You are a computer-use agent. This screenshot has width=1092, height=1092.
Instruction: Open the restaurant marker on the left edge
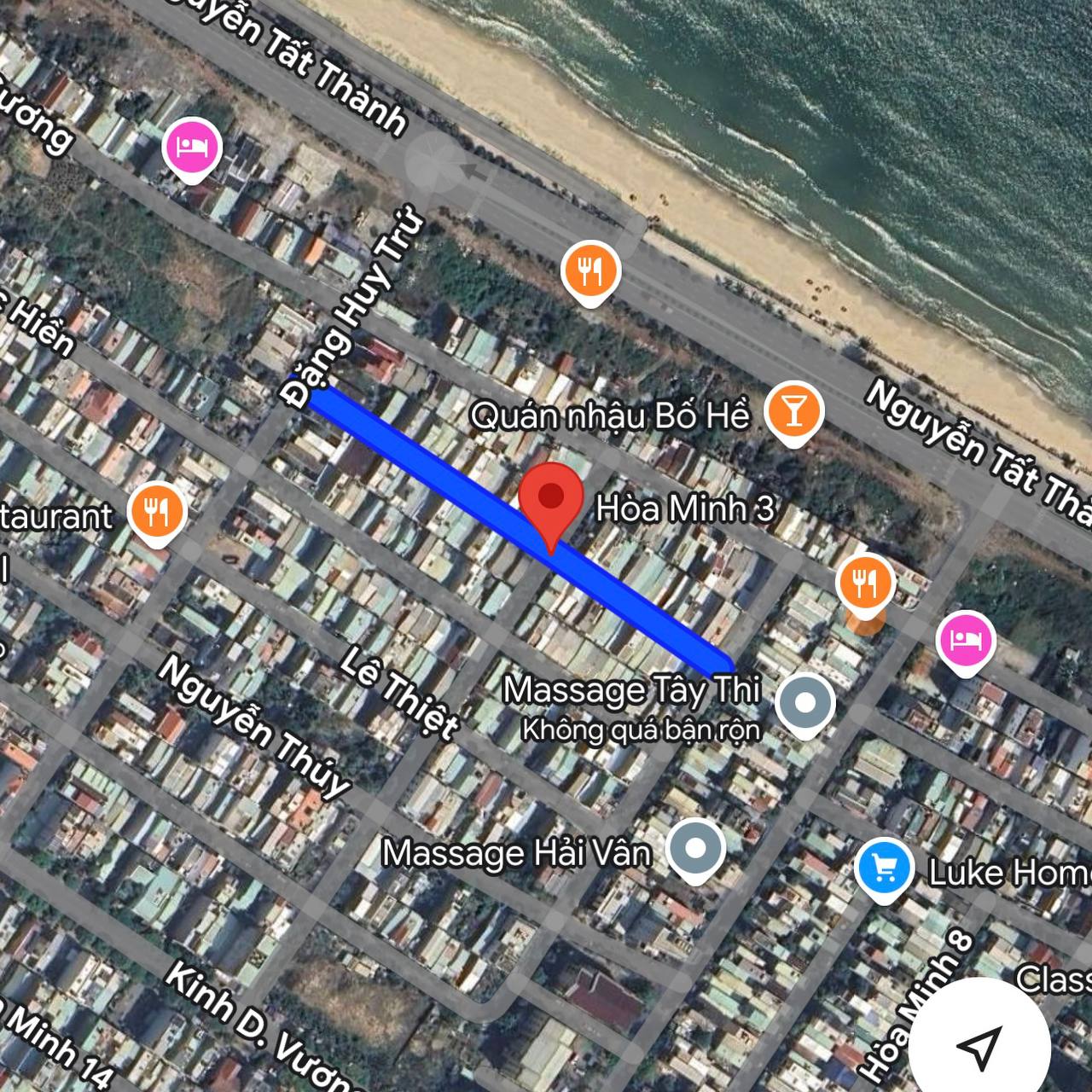pyautogui.click(x=156, y=514)
